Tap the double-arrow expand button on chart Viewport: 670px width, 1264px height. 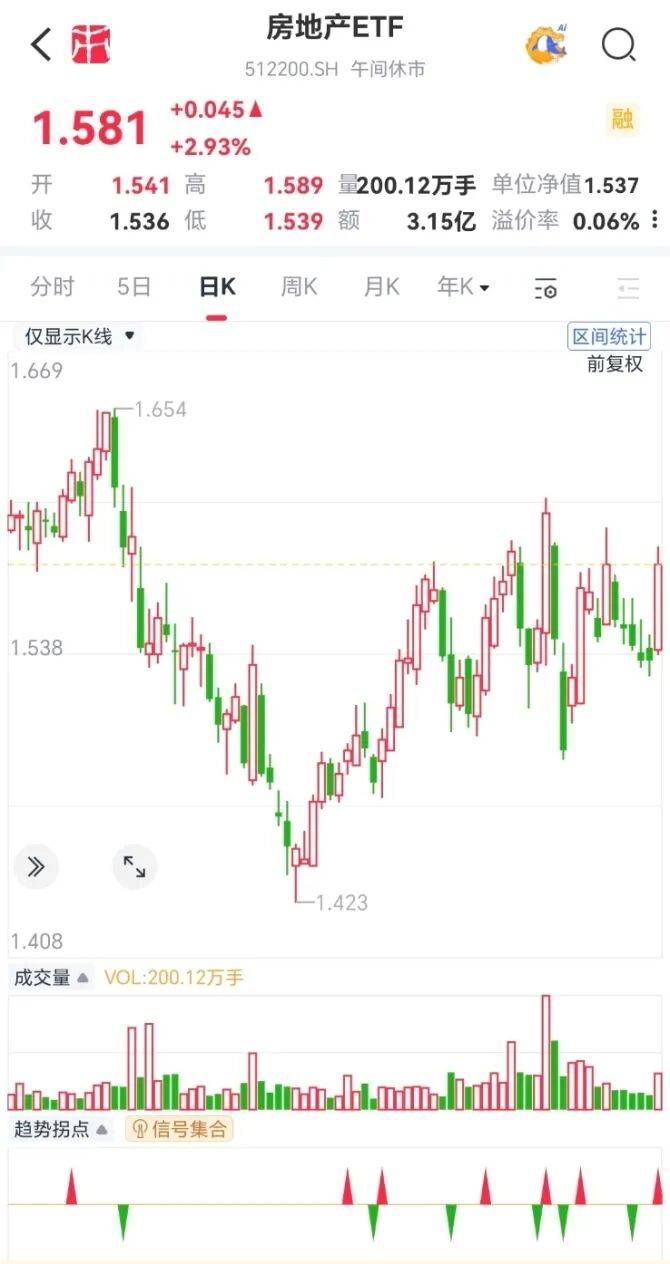(36, 867)
